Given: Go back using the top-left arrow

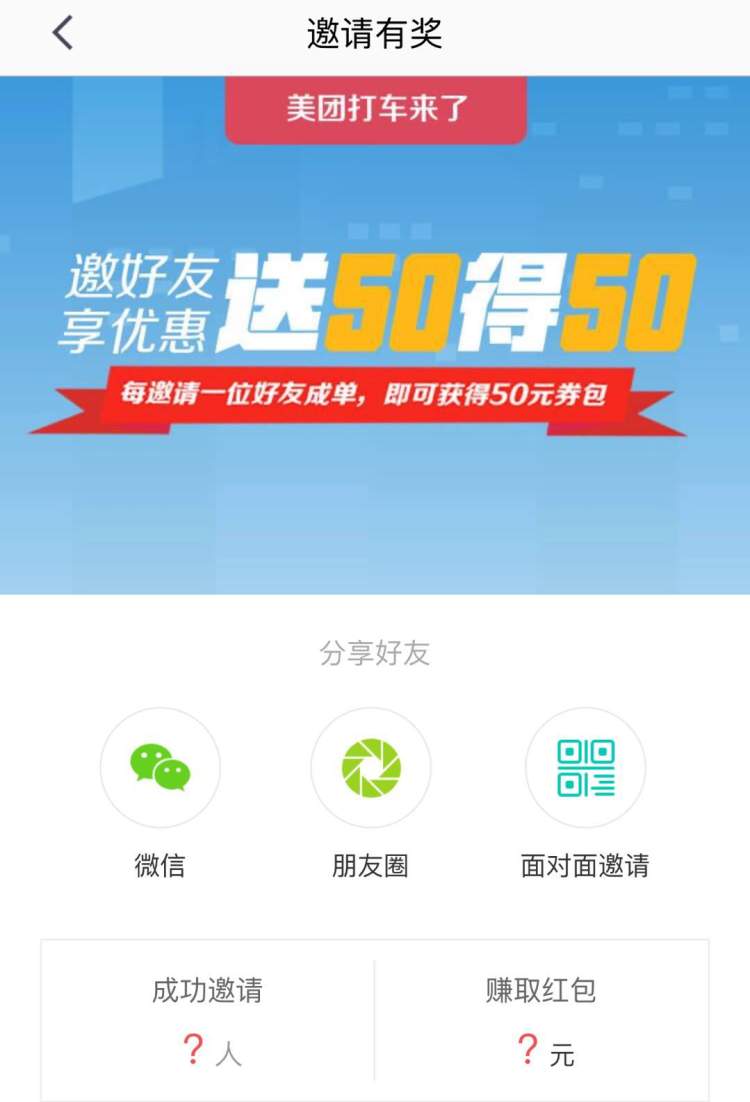Looking at the screenshot, I should point(63,33).
